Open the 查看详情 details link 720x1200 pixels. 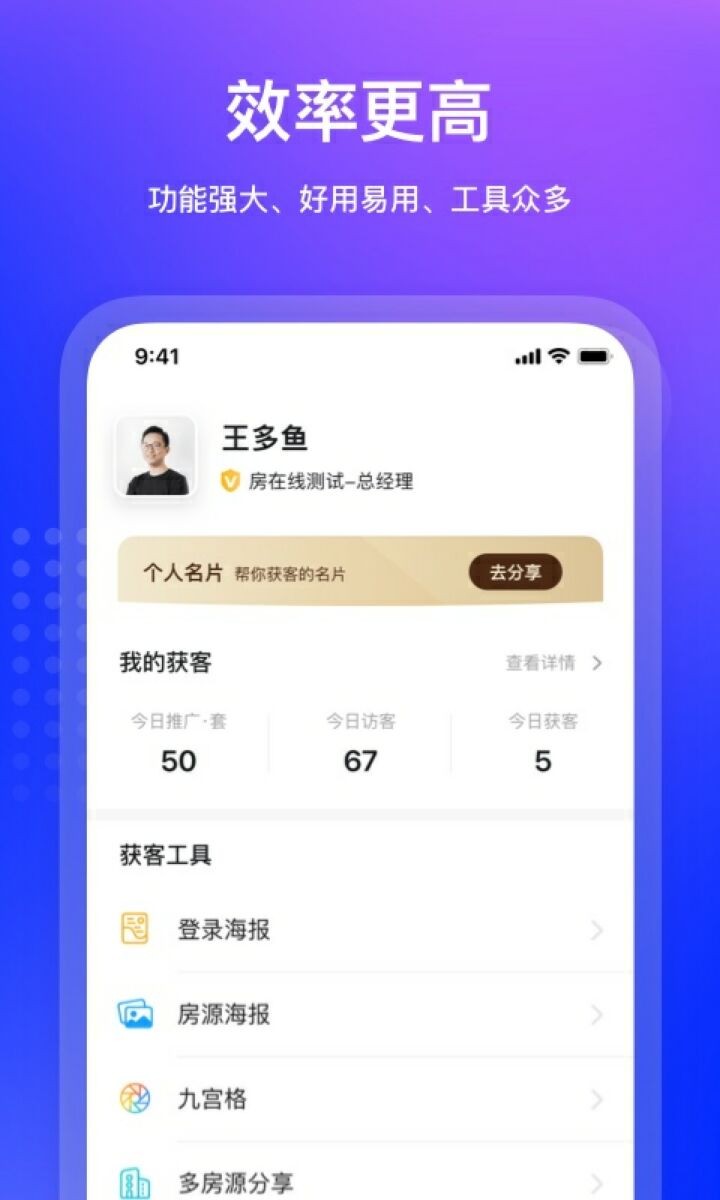pyautogui.click(x=541, y=662)
